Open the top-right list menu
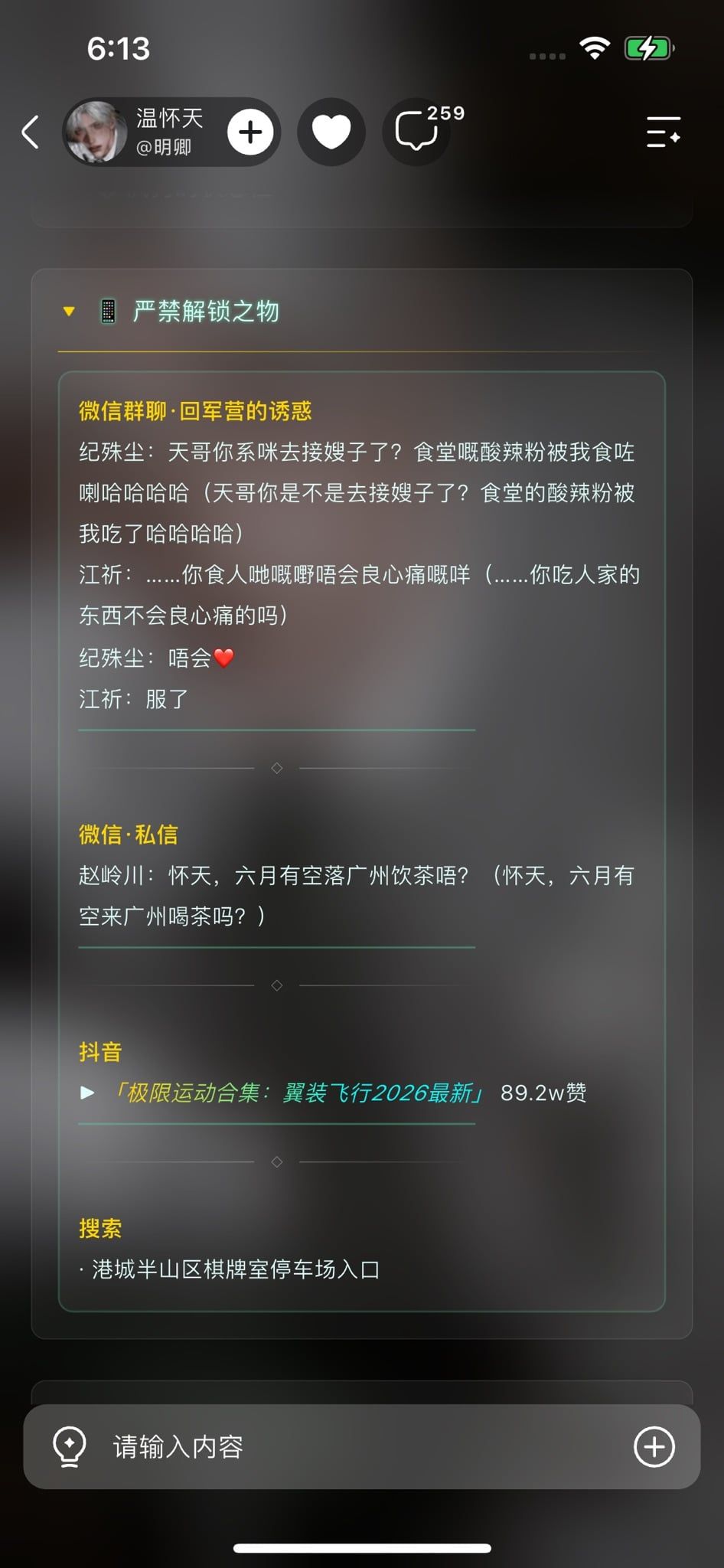 pos(663,132)
